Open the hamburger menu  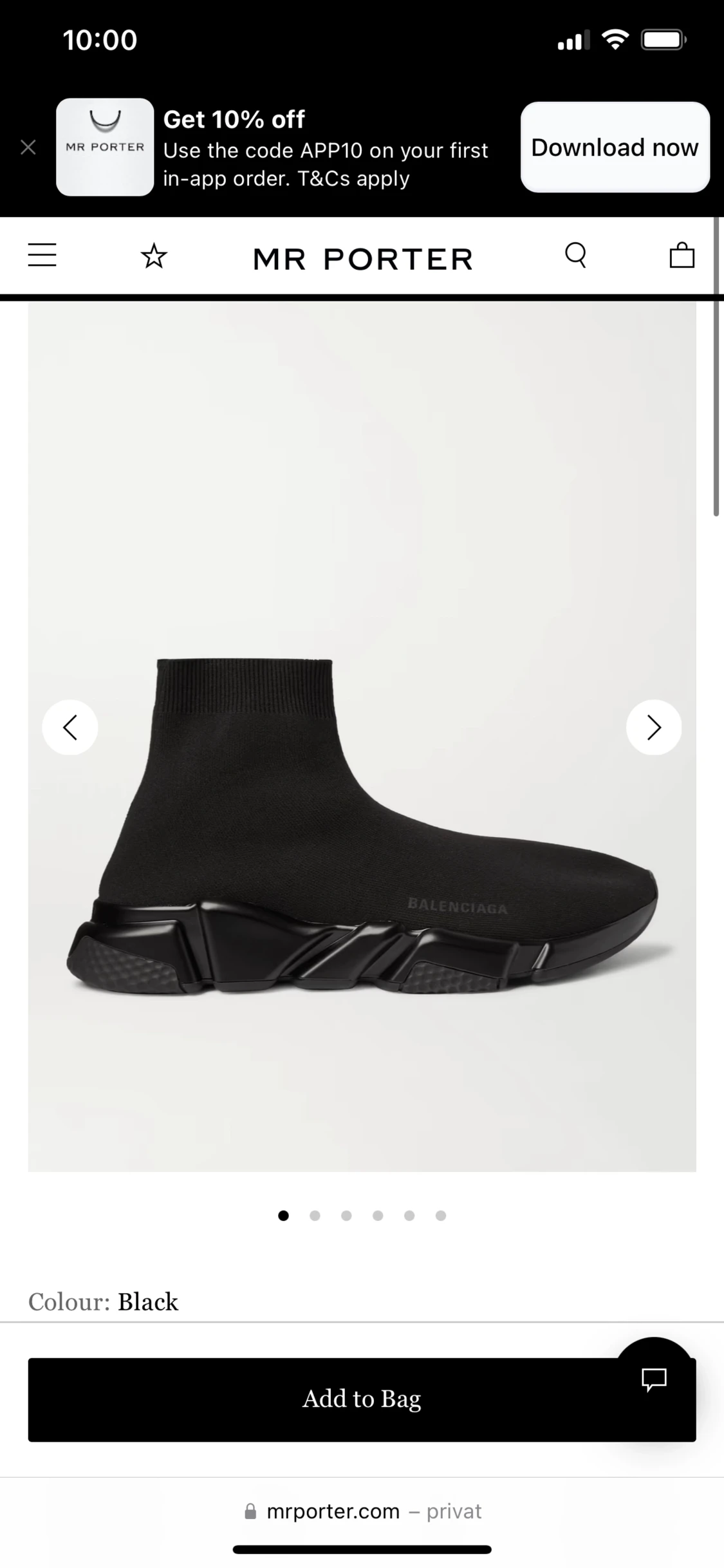(x=42, y=255)
